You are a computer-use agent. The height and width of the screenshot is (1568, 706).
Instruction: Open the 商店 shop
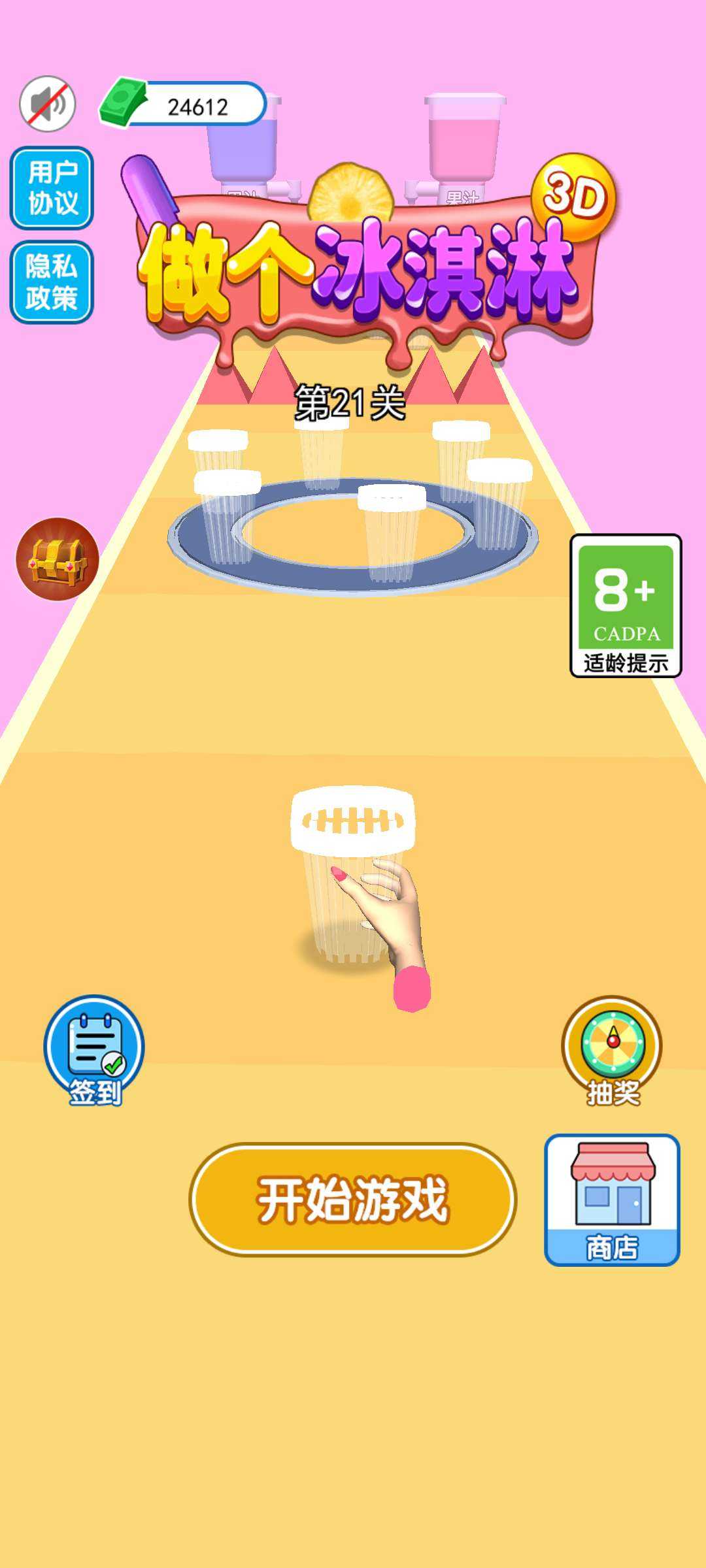coord(612,1200)
